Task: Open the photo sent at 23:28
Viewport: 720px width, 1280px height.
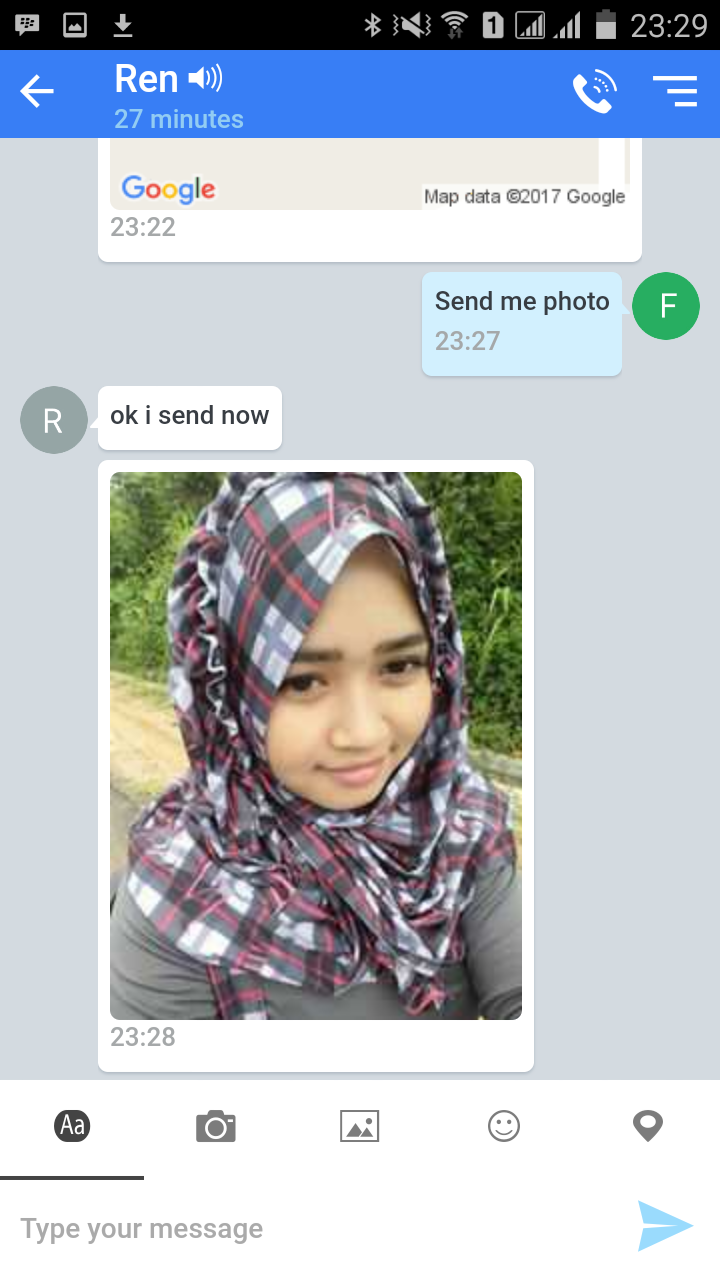Action: (316, 745)
